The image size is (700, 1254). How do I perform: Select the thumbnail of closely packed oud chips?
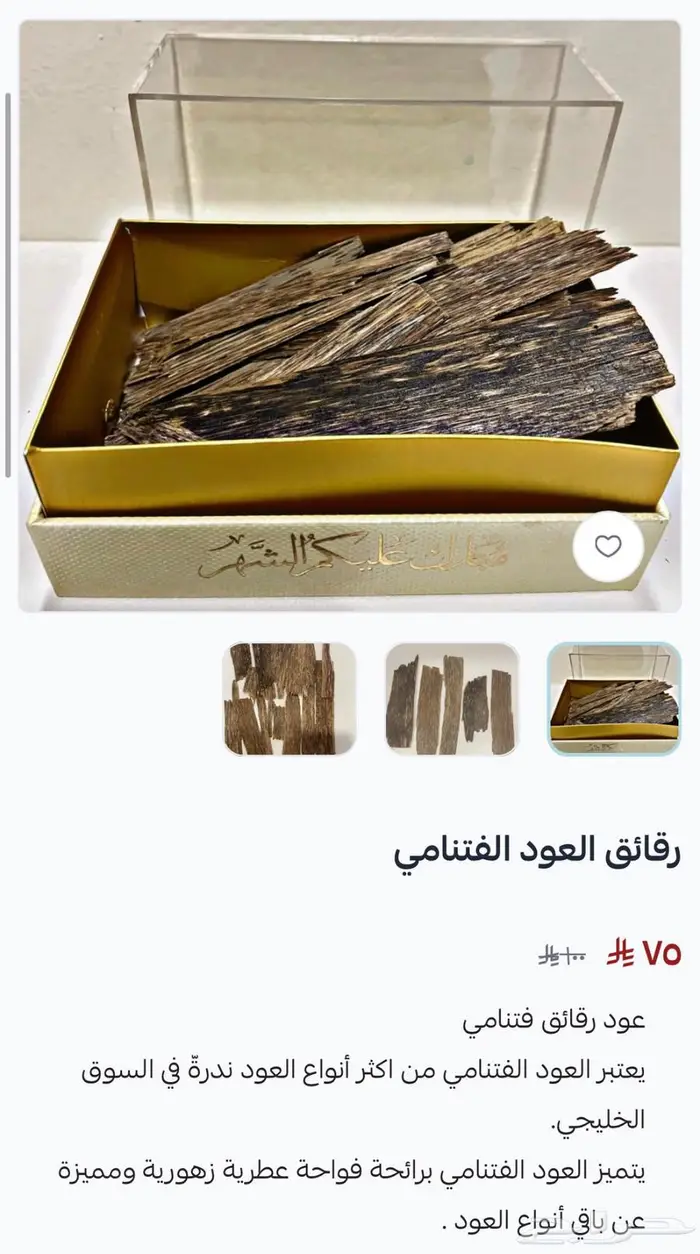290,698
